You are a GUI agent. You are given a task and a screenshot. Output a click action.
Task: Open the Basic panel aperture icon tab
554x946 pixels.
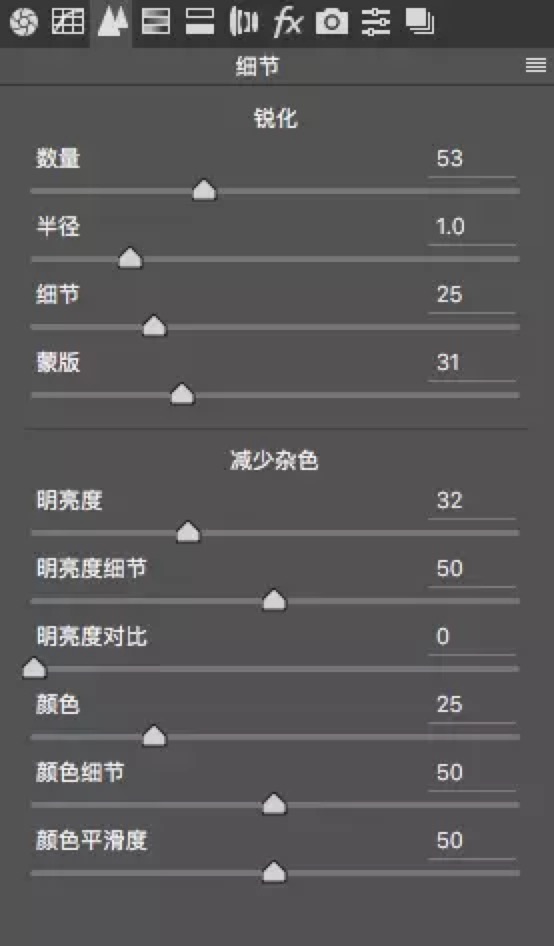tap(24, 23)
